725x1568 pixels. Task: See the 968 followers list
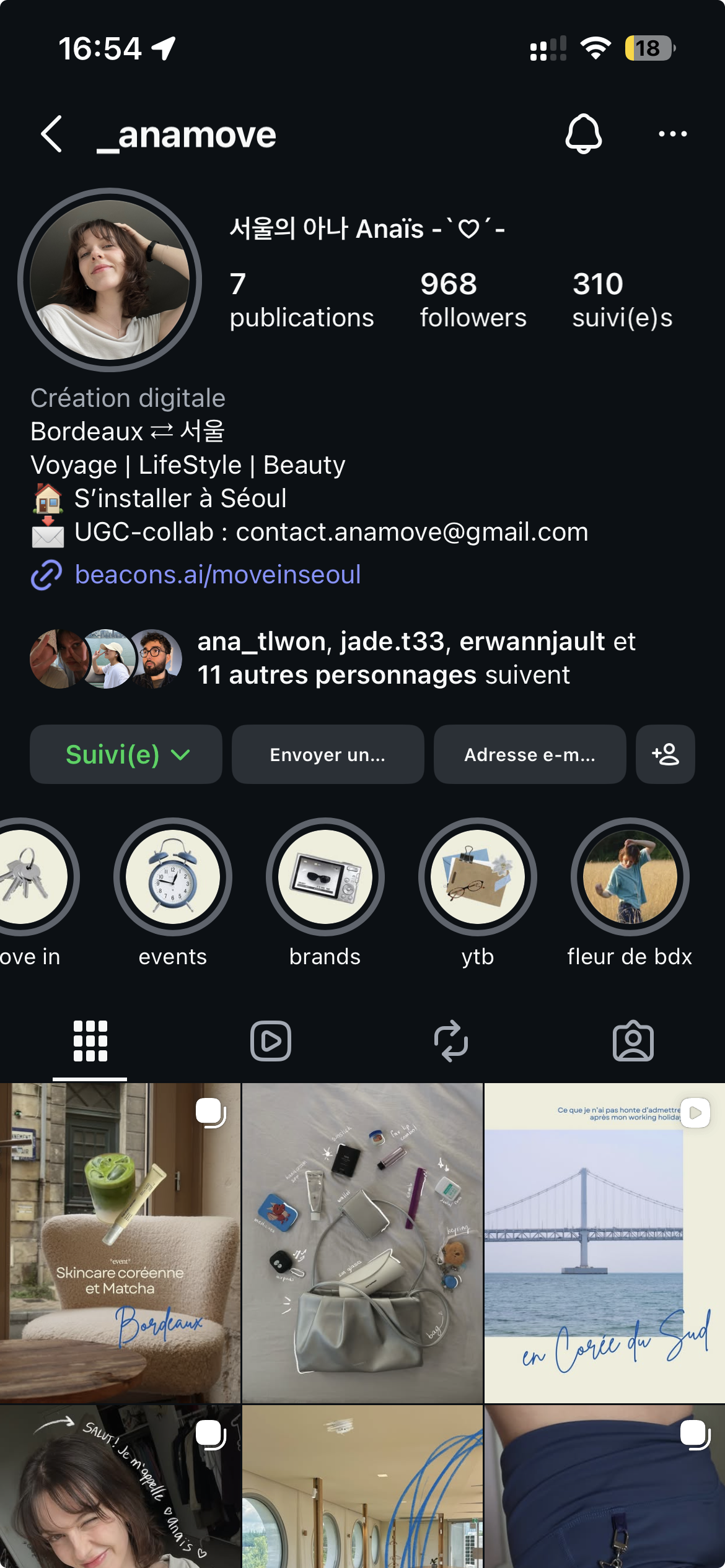coord(473,300)
